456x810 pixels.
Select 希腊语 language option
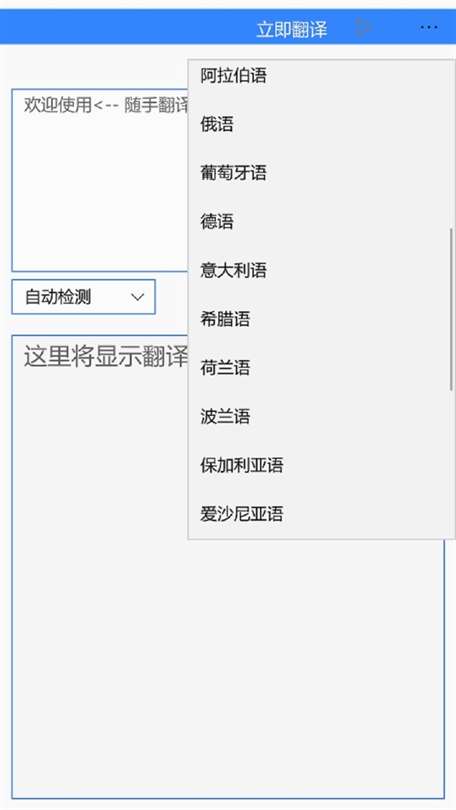[321, 319]
